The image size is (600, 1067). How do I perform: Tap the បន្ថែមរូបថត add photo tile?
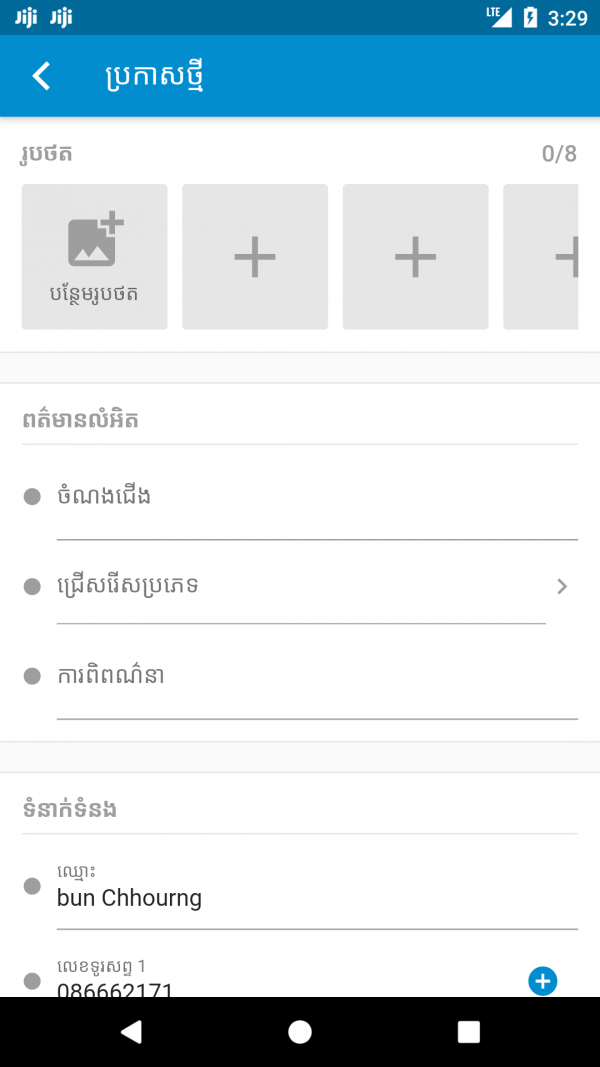pos(94,257)
